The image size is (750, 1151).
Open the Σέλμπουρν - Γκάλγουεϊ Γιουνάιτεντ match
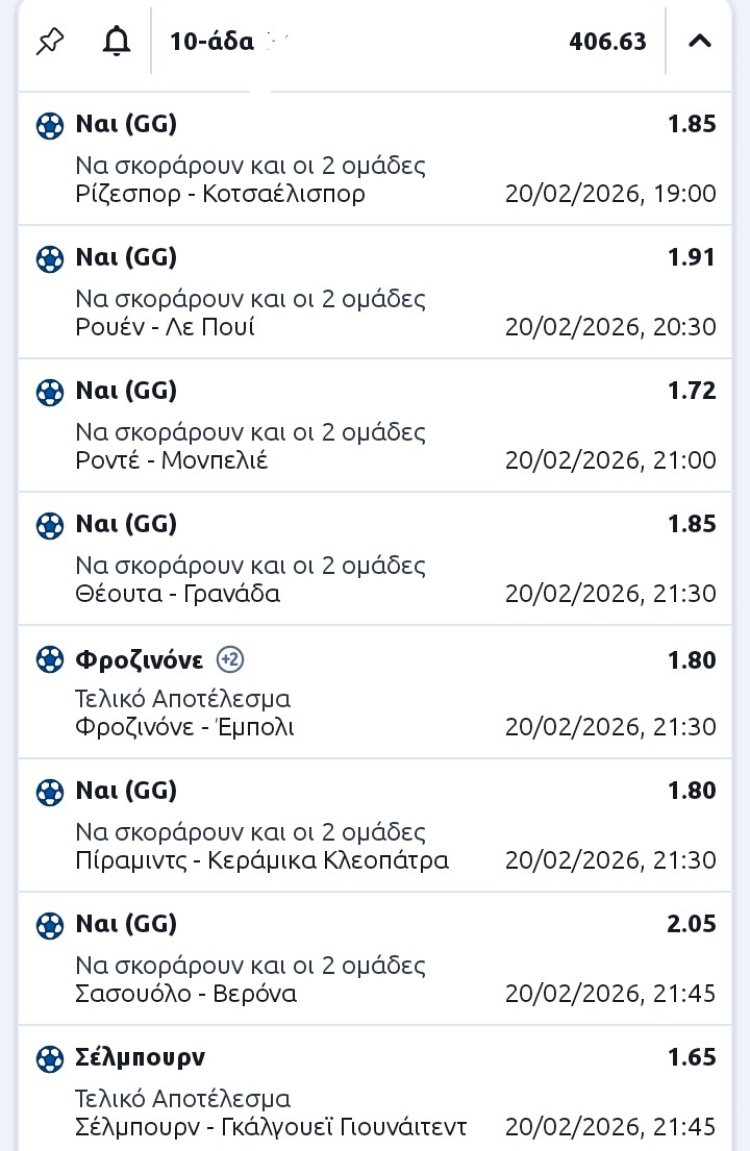point(271,1127)
